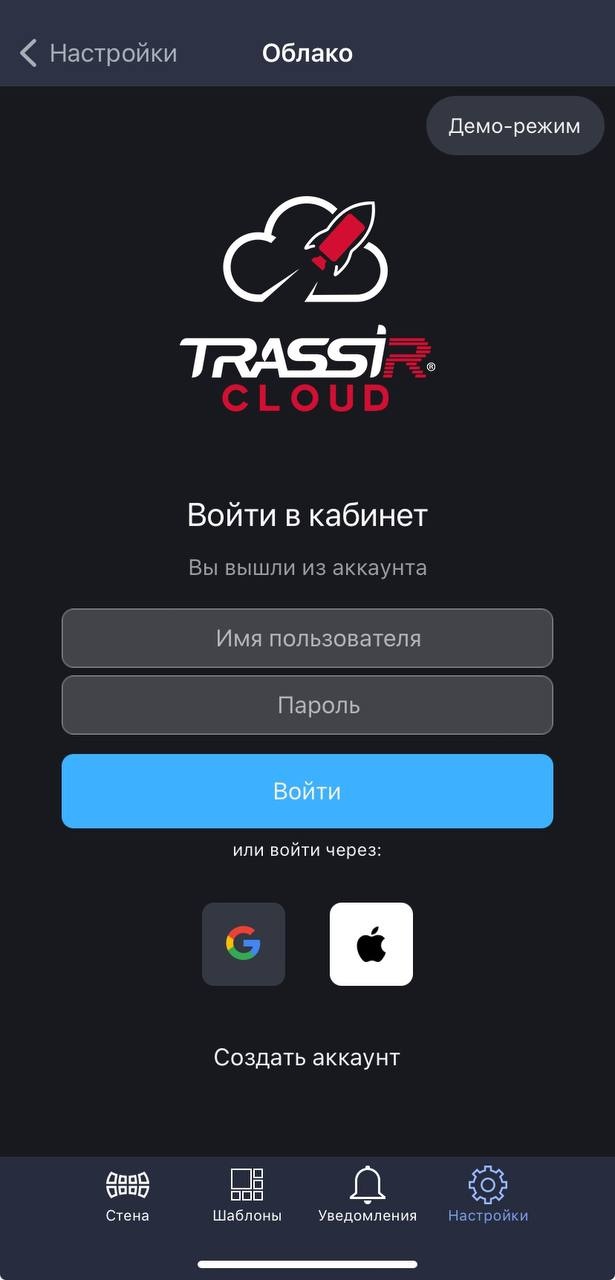
Task: Go back to Настройки
Action: click(x=97, y=53)
